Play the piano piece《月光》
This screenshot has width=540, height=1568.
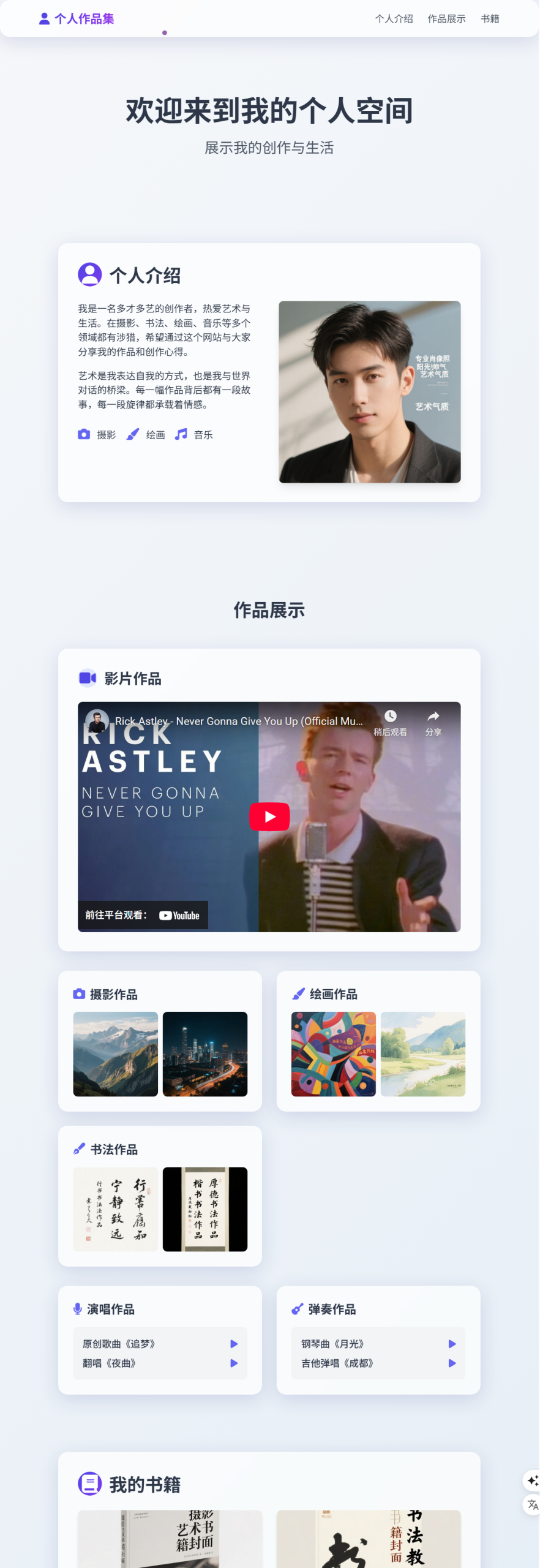(x=452, y=1344)
